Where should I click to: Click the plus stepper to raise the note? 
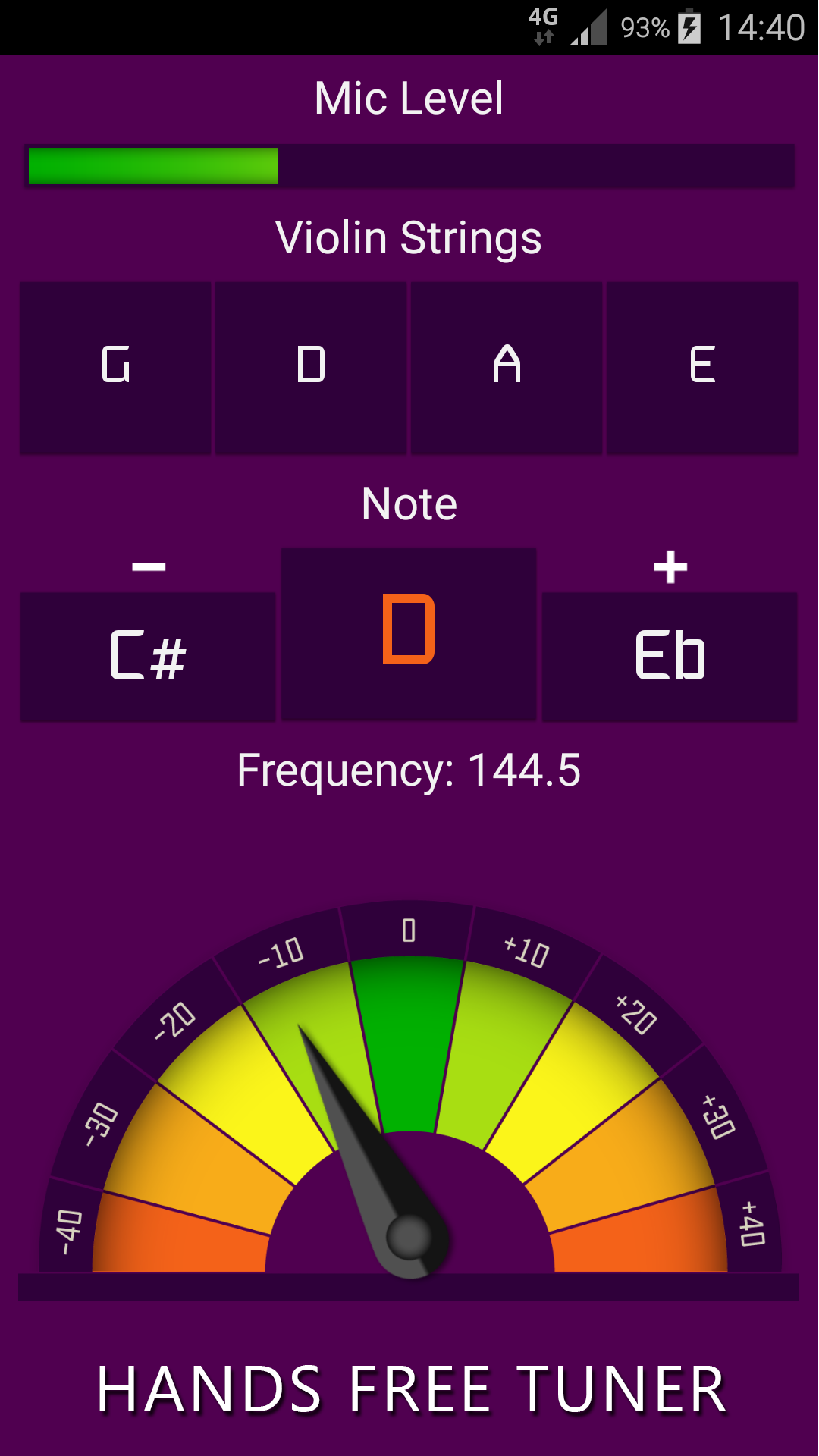670,565
